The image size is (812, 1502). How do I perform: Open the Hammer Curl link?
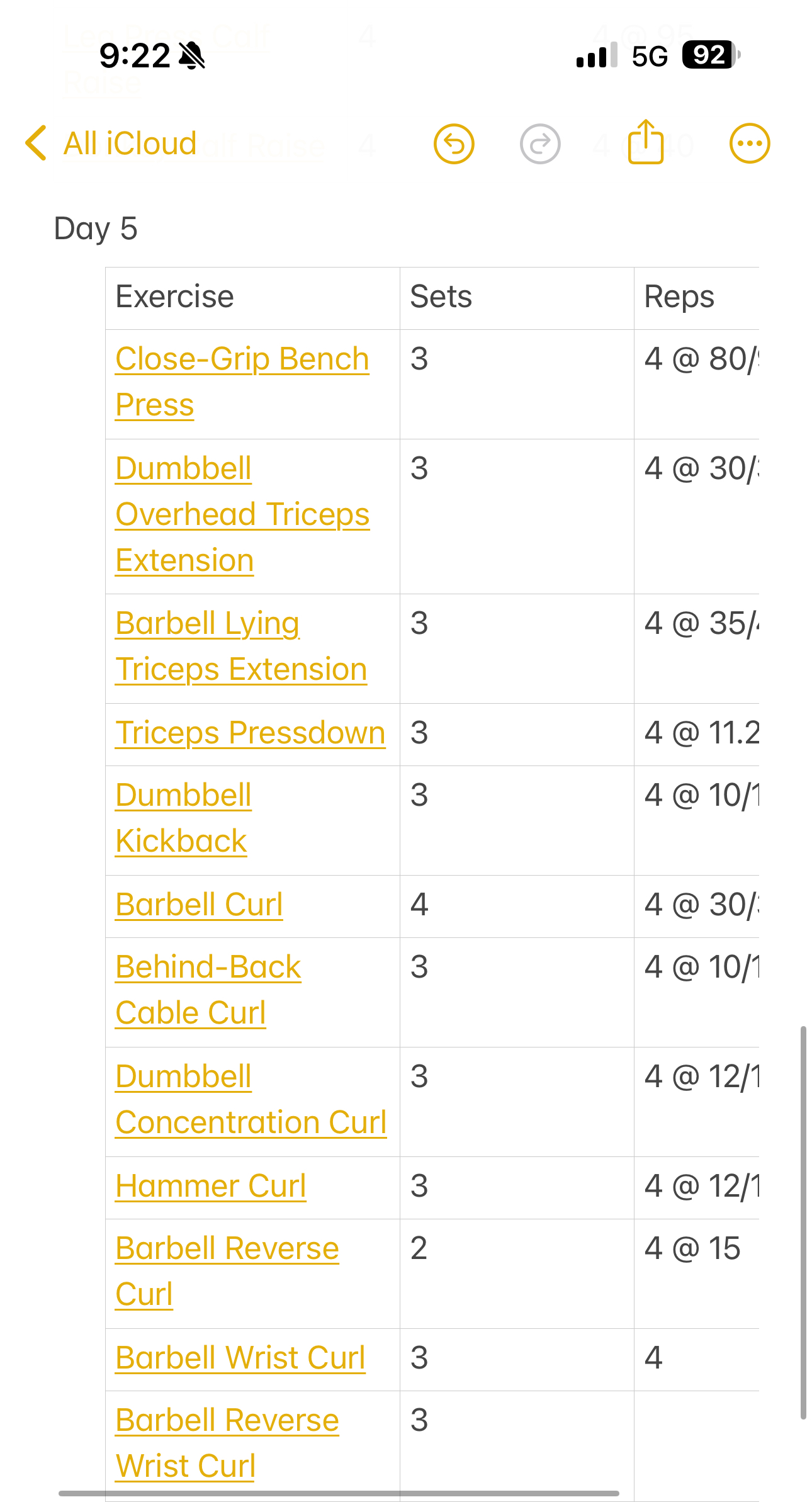point(210,1187)
